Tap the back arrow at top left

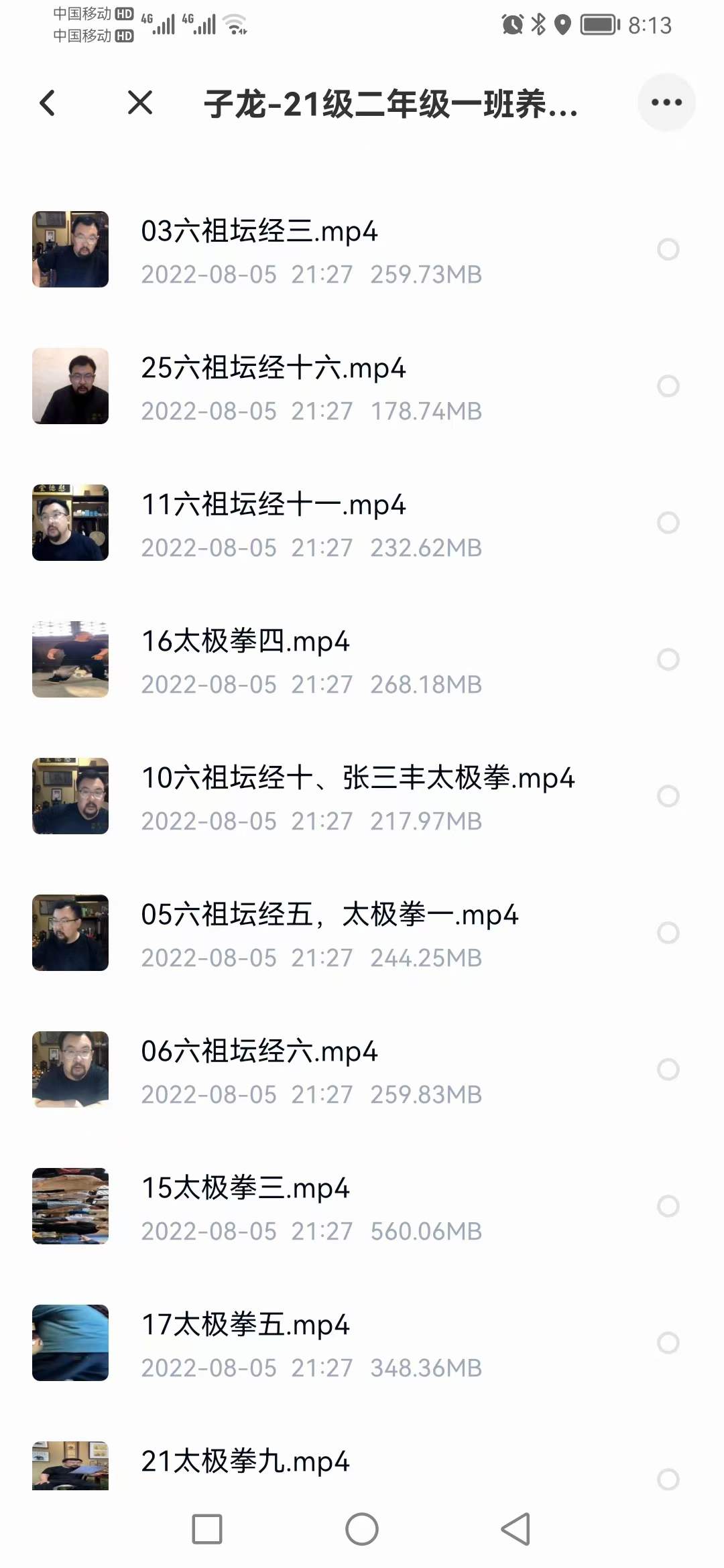pos(47,104)
